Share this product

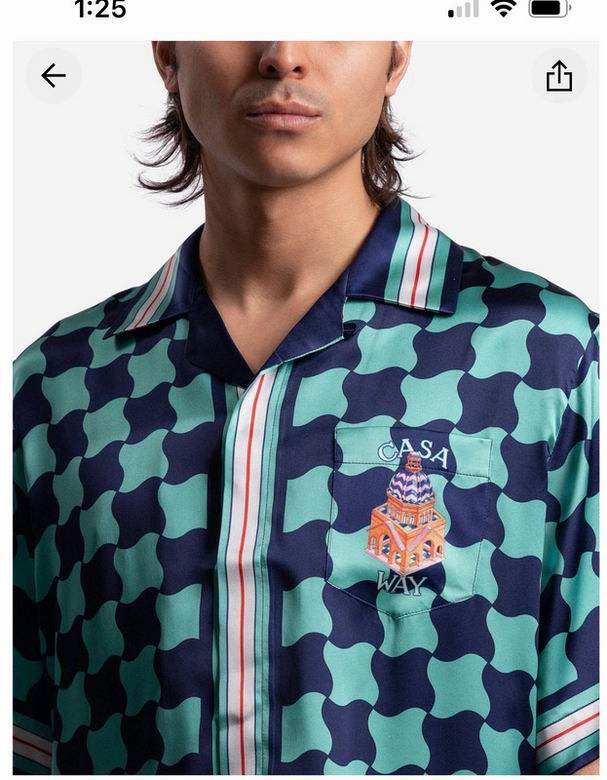coord(559,76)
